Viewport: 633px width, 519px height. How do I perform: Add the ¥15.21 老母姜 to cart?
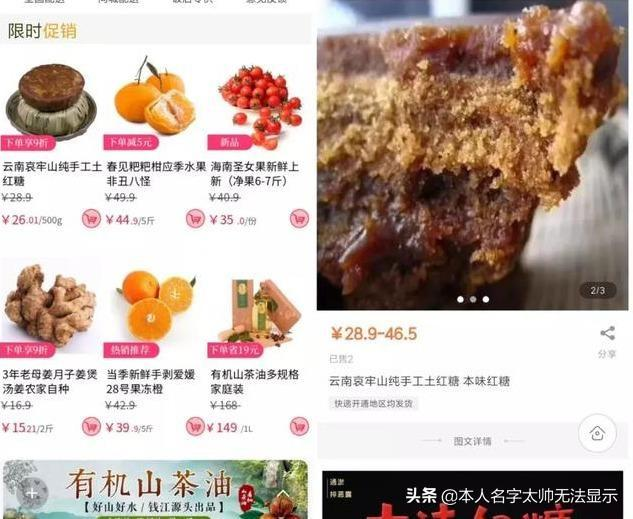click(91, 427)
